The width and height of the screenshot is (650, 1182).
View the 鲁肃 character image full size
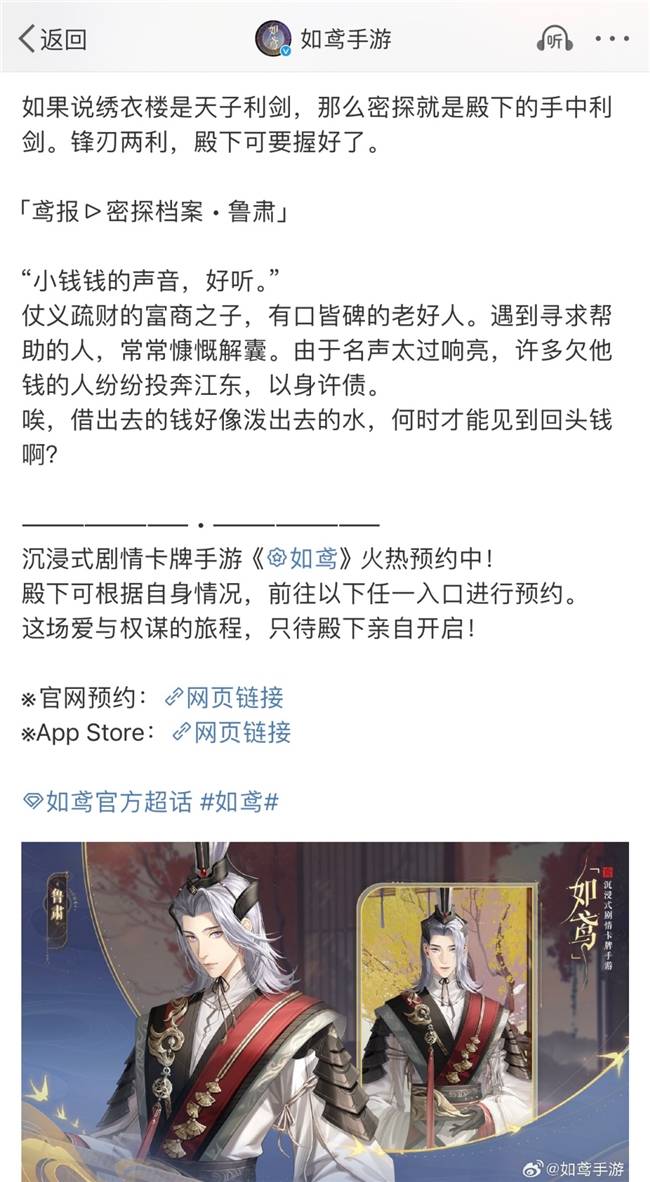pos(324,1010)
